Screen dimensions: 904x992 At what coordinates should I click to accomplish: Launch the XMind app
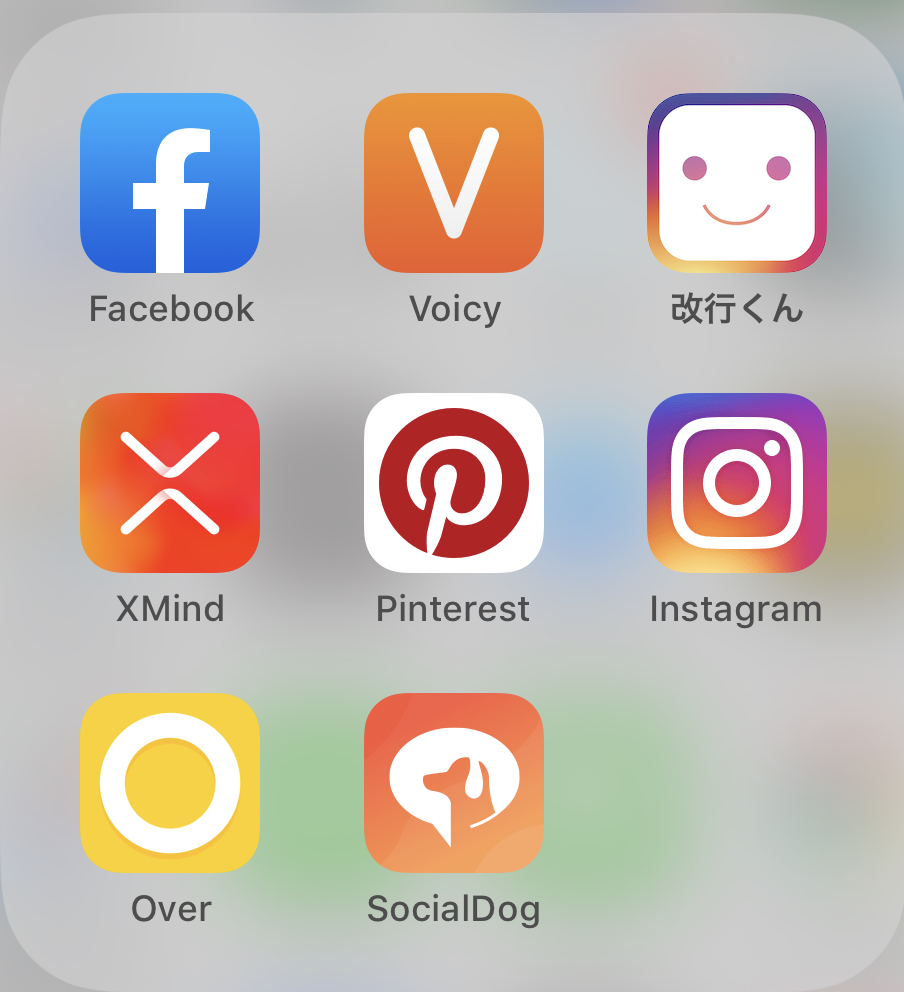click(170, 483)
